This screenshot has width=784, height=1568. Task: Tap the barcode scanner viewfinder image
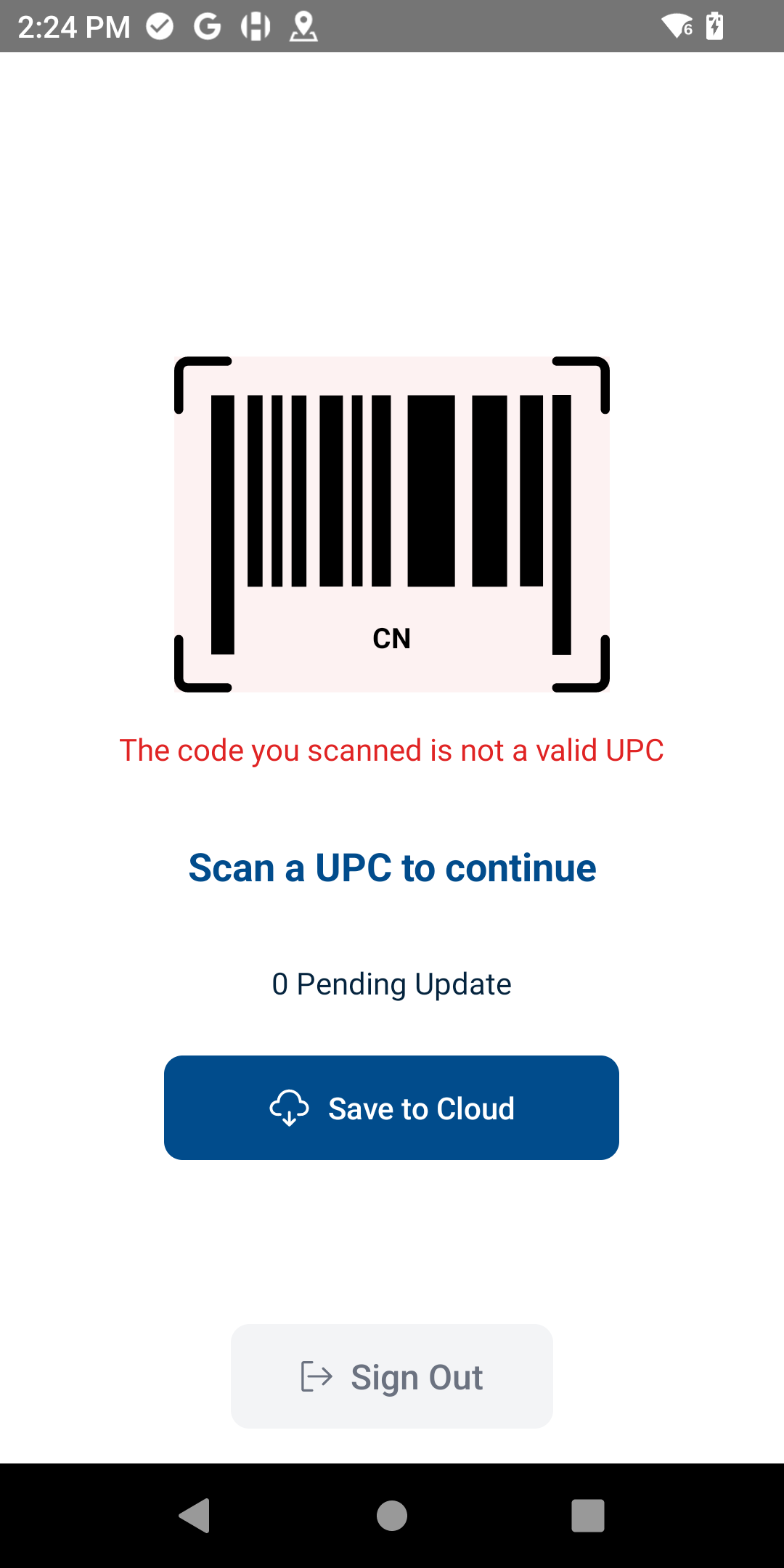(x=392, y=524)
